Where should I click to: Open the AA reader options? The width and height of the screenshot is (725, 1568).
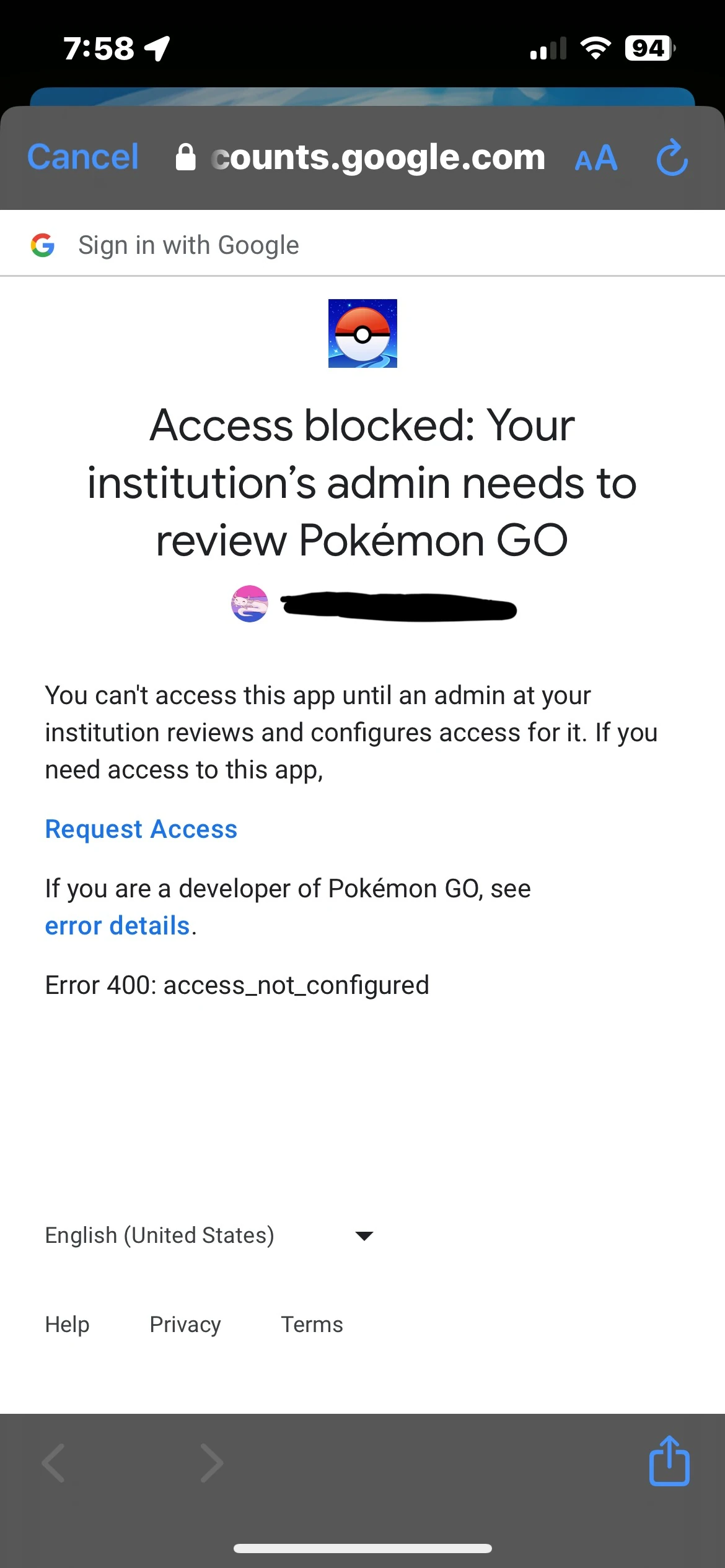coord(595,159)
